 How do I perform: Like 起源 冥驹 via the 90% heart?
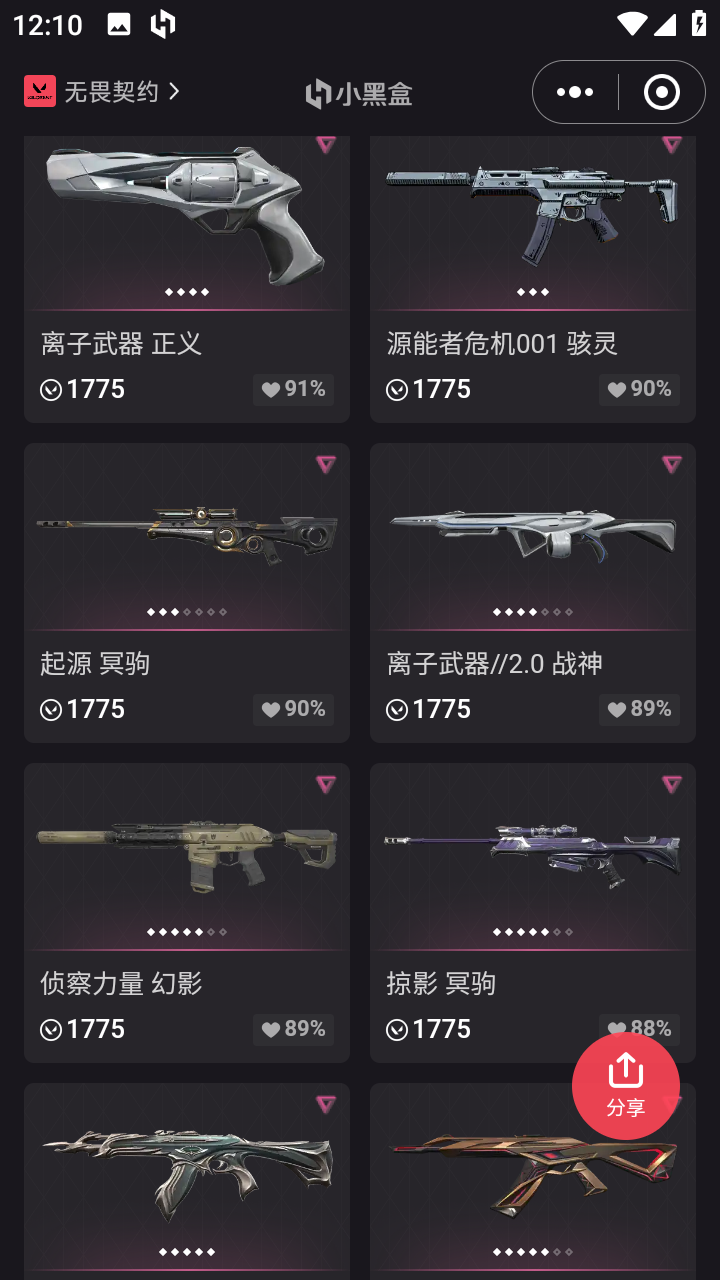[293, 709]
